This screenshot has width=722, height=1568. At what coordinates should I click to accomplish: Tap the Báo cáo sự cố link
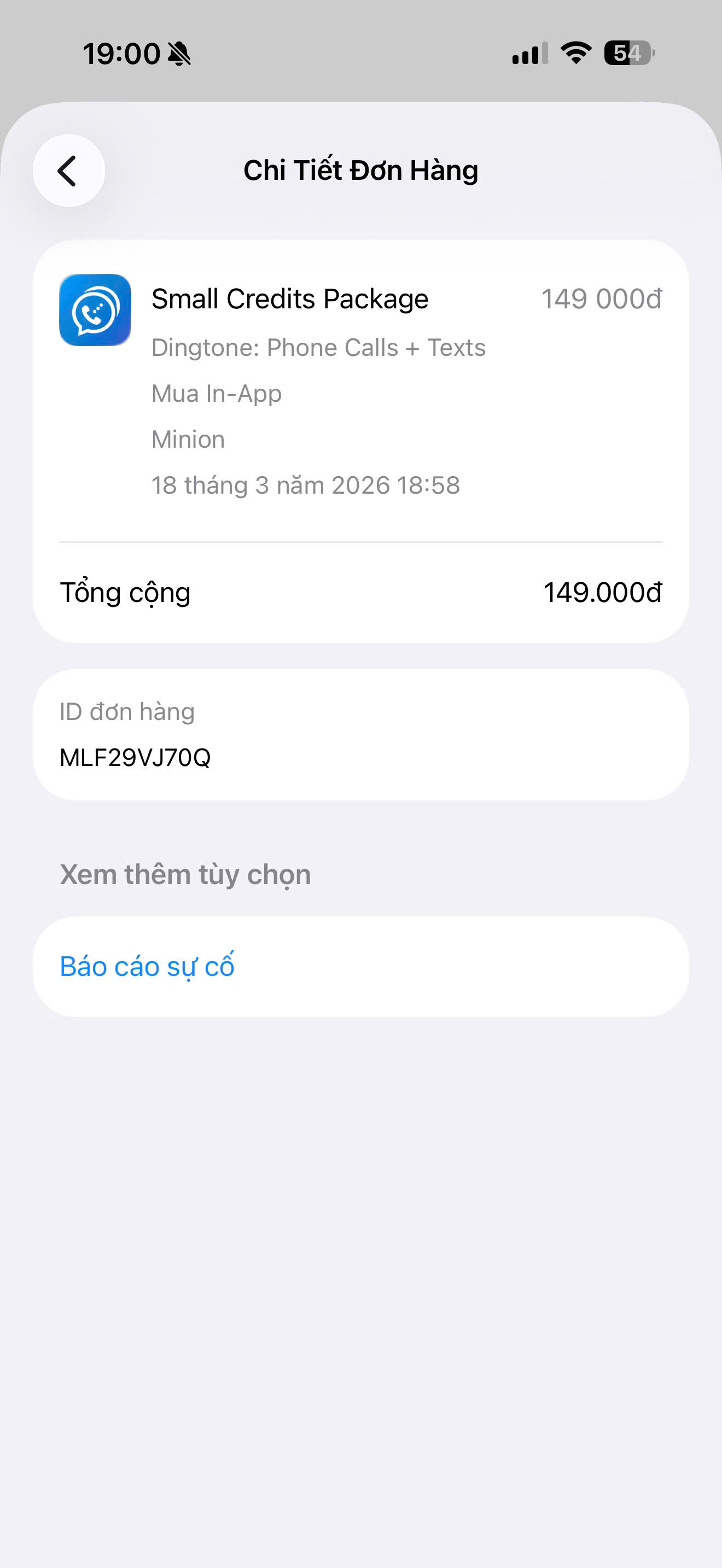(x=147, y=966)
